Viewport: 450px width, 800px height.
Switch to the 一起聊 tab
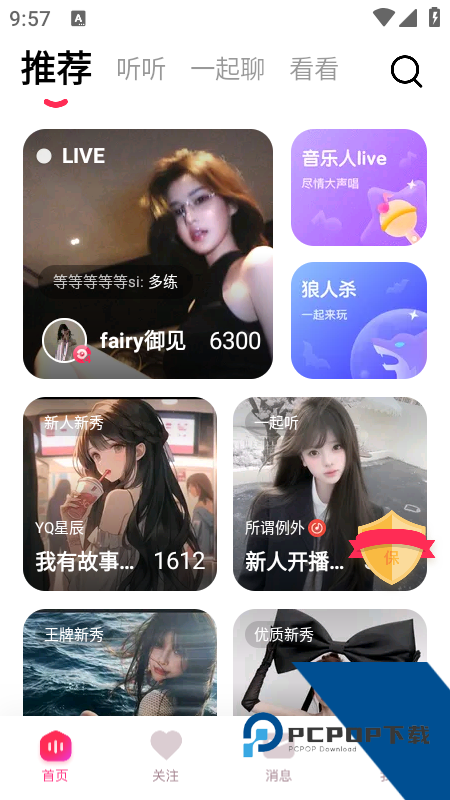coord(228,69)
